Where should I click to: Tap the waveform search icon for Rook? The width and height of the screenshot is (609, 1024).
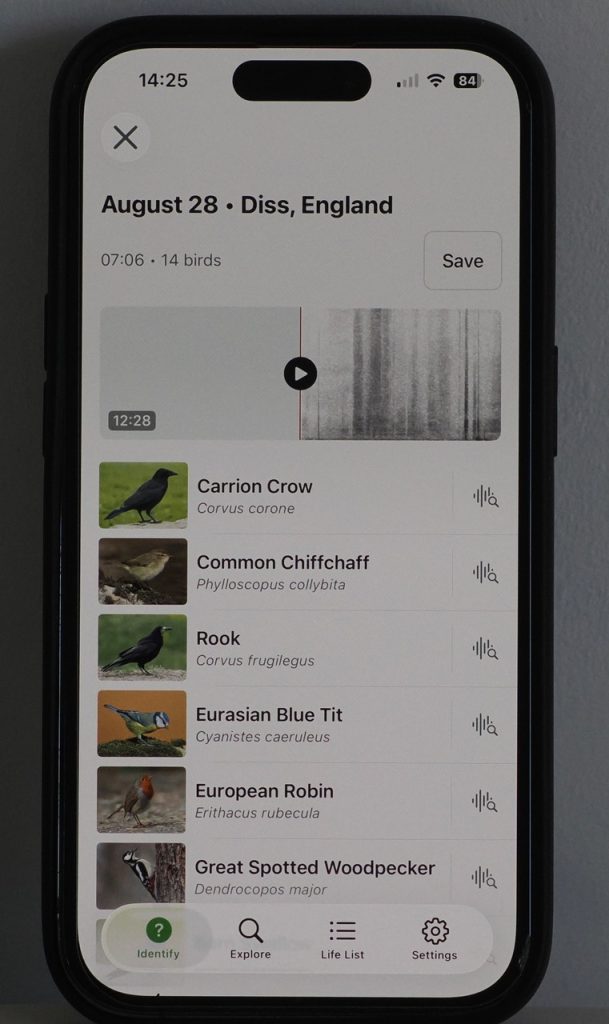(x=485, y=649)
